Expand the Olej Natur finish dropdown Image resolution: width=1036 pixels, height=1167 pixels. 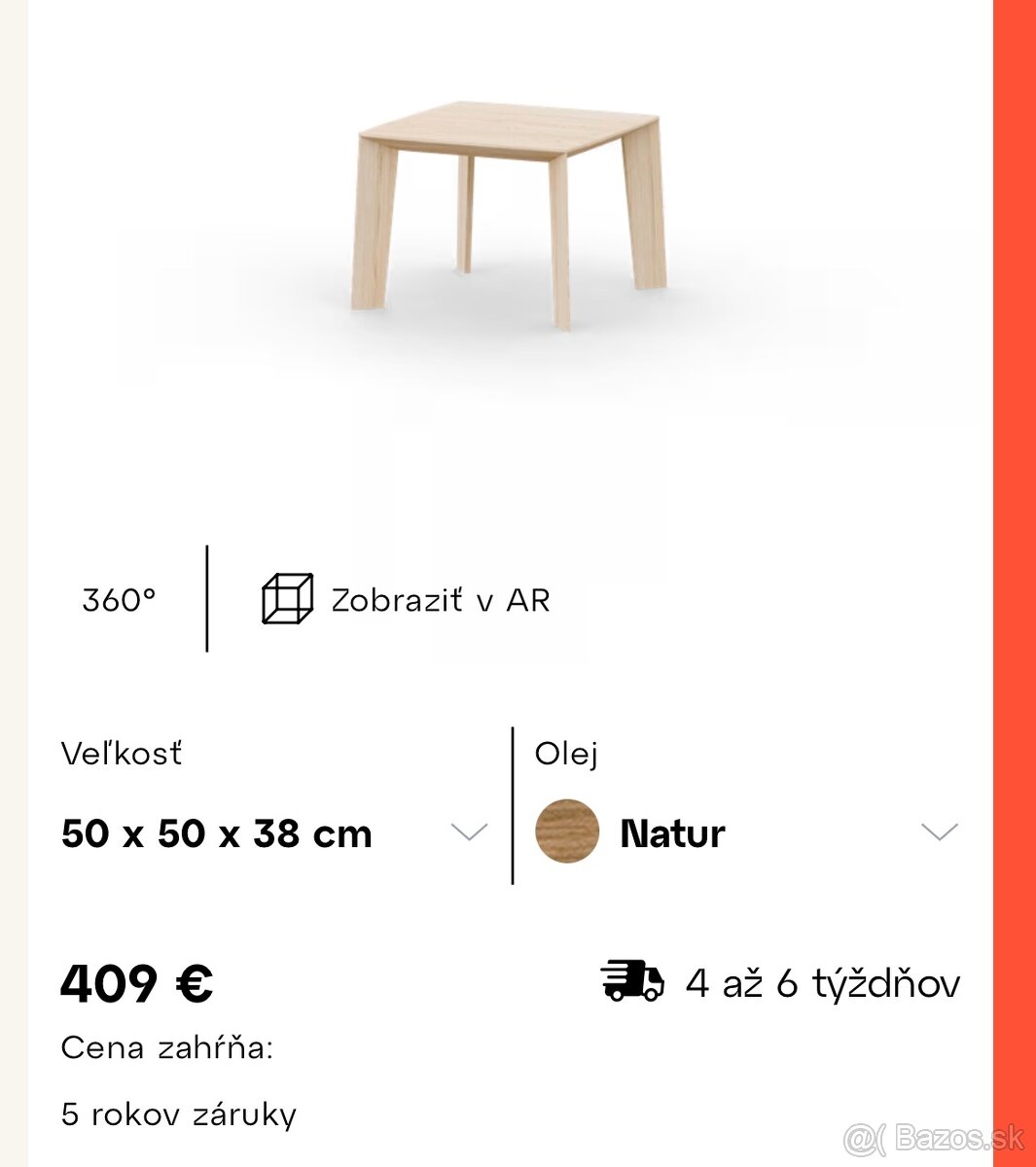click(x=939, y=832)
